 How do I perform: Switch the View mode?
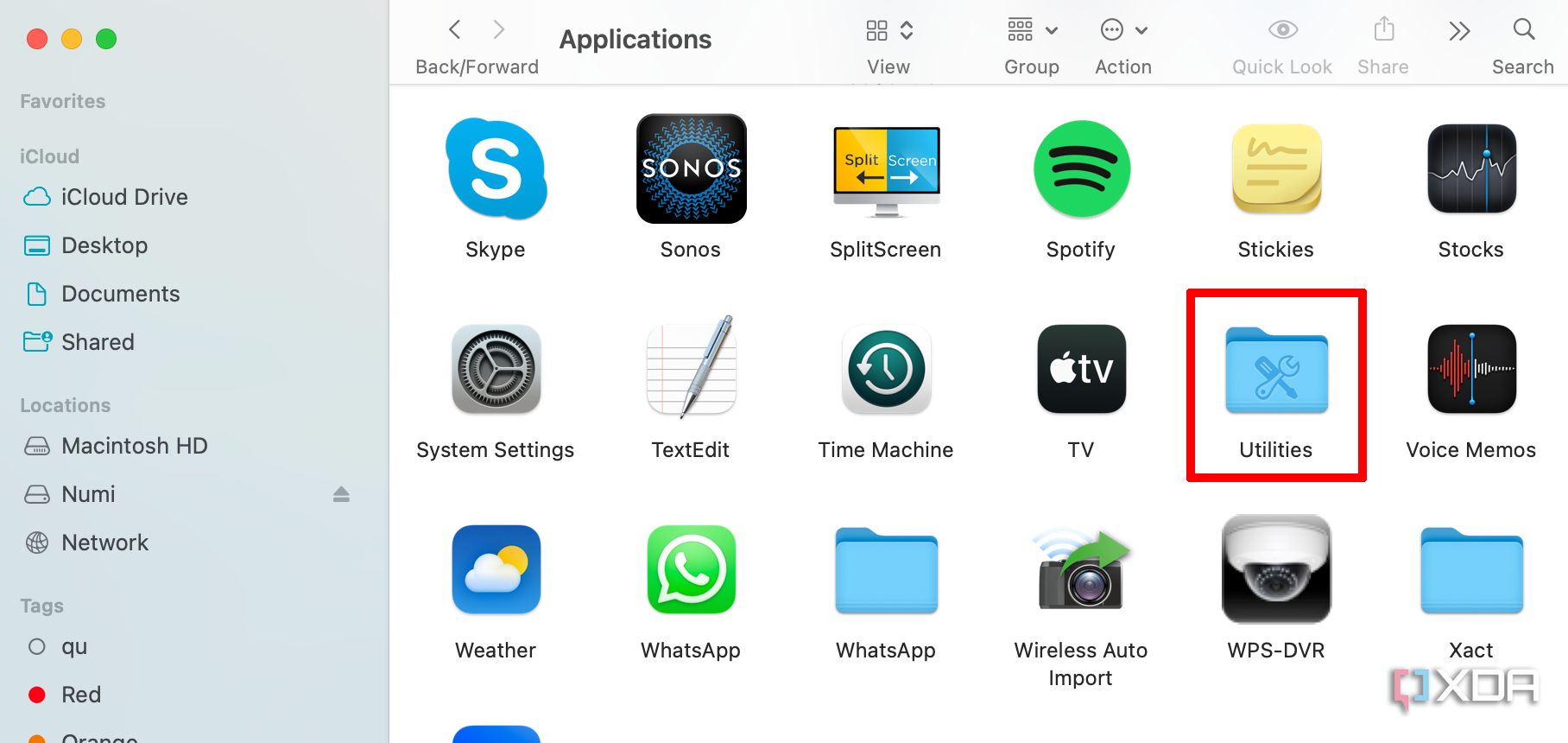tap(888, 31)
